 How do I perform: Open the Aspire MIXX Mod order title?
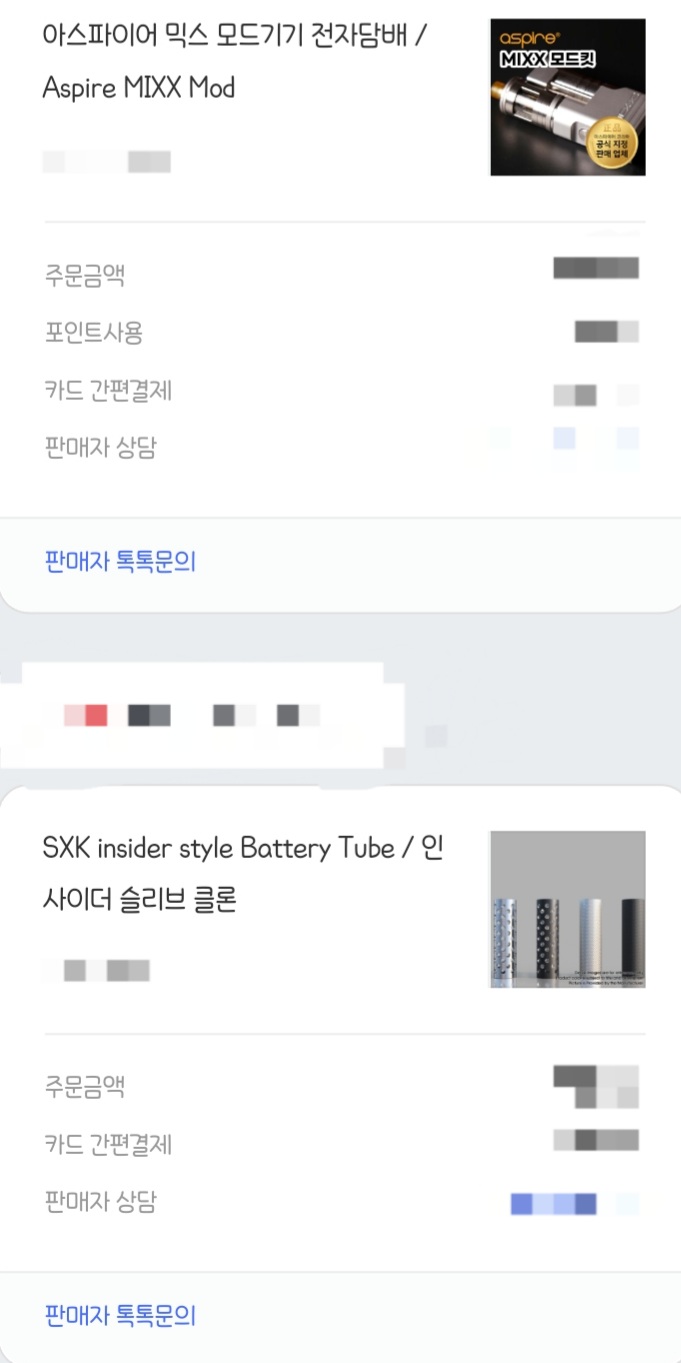tap(235, 62)
